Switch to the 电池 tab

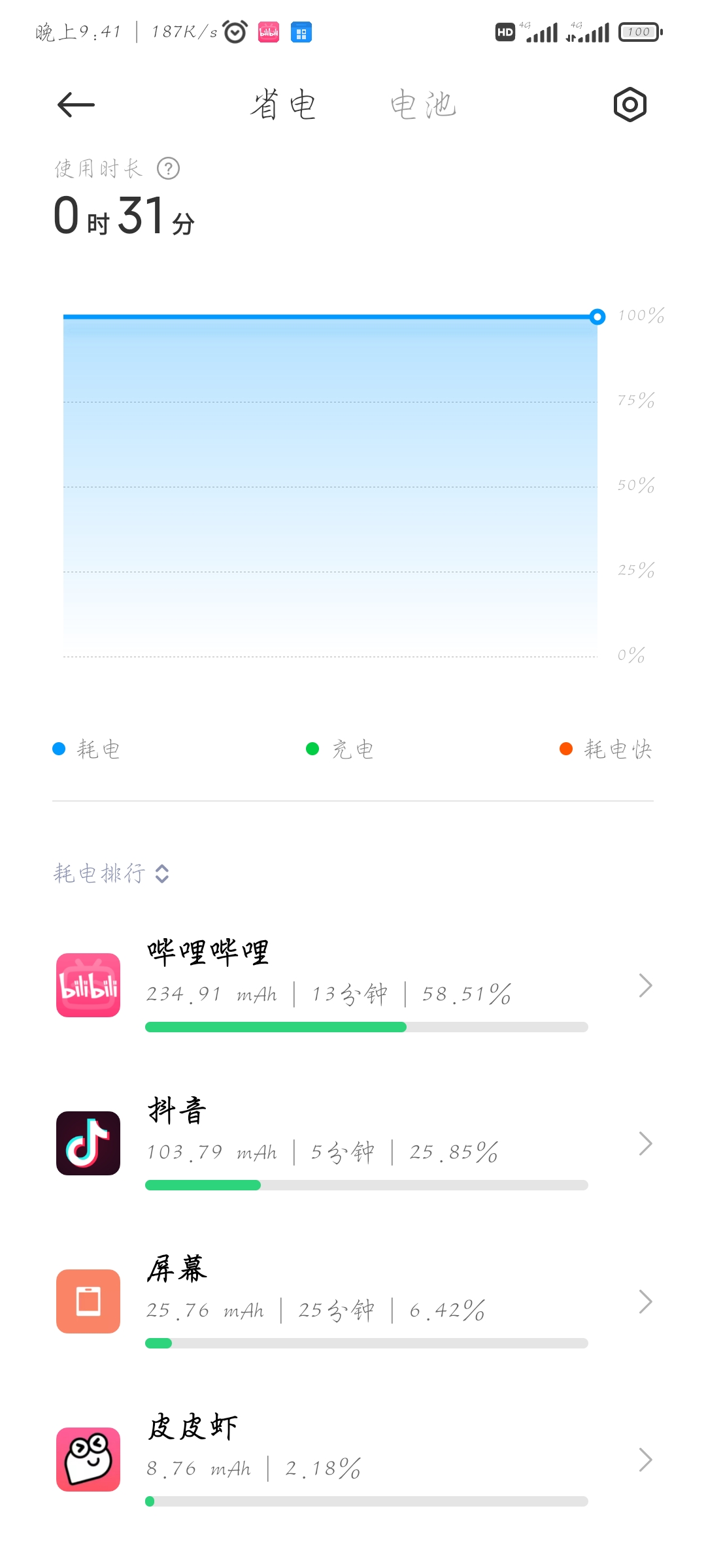[423, 105]
